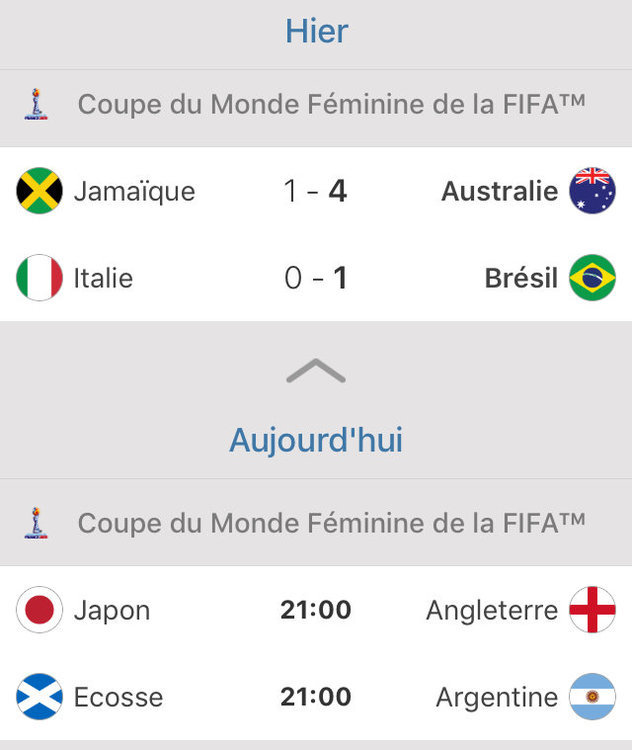Open the Japon vs Angleterre match
Viewport: 632px width, 750px height.
point(316,610)
